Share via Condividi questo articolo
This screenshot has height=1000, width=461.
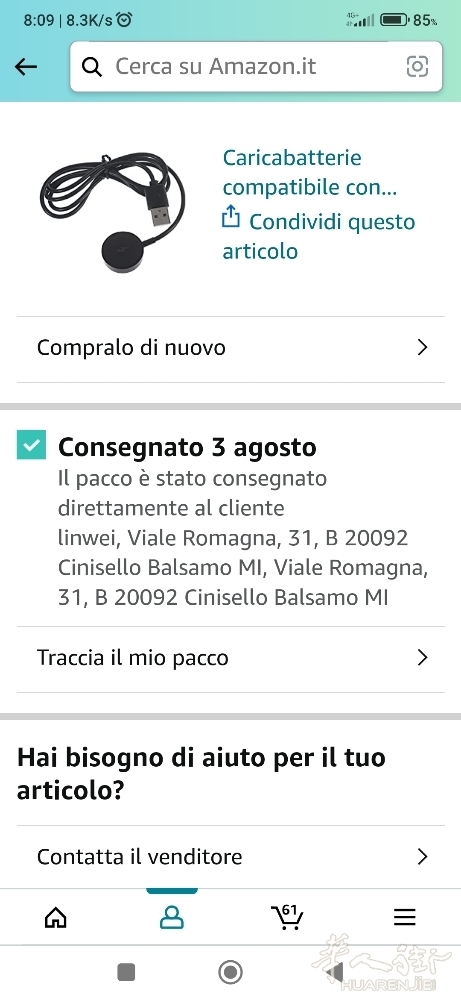tap(318, 236)
